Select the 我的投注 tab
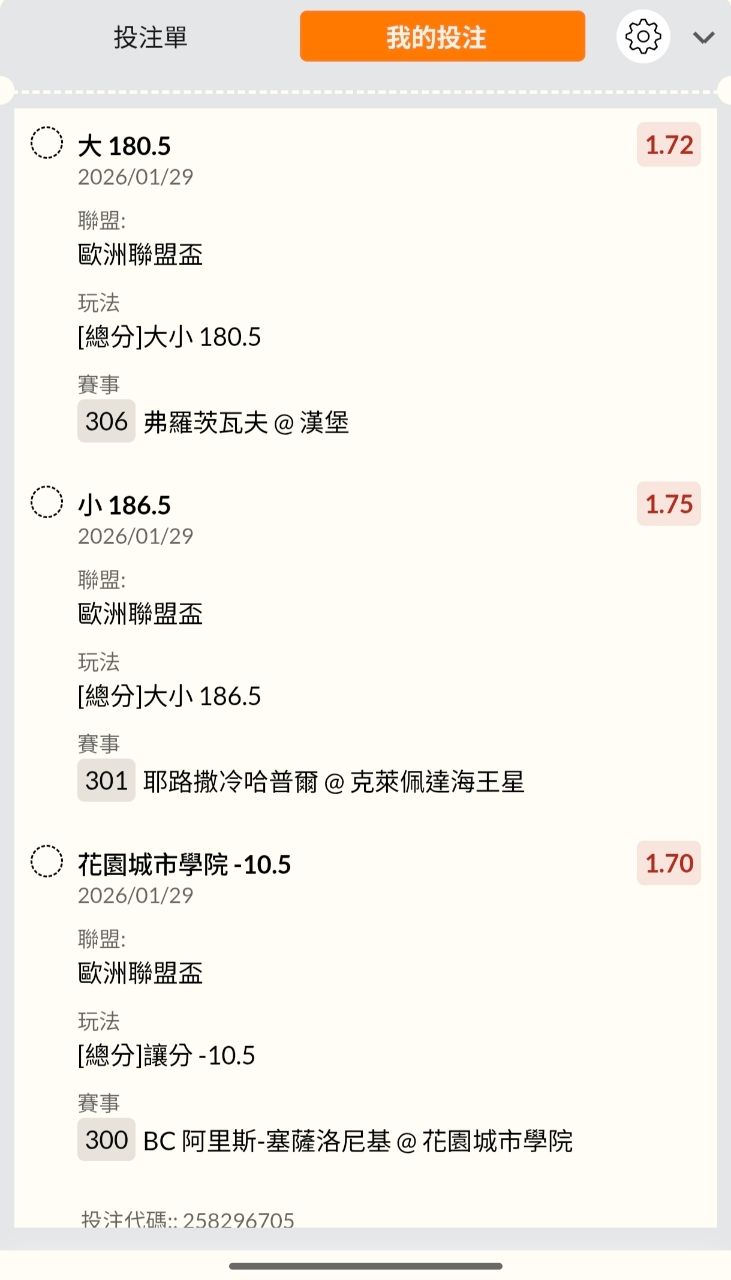This screenshot has width=731, height=1280. [442, 37]
